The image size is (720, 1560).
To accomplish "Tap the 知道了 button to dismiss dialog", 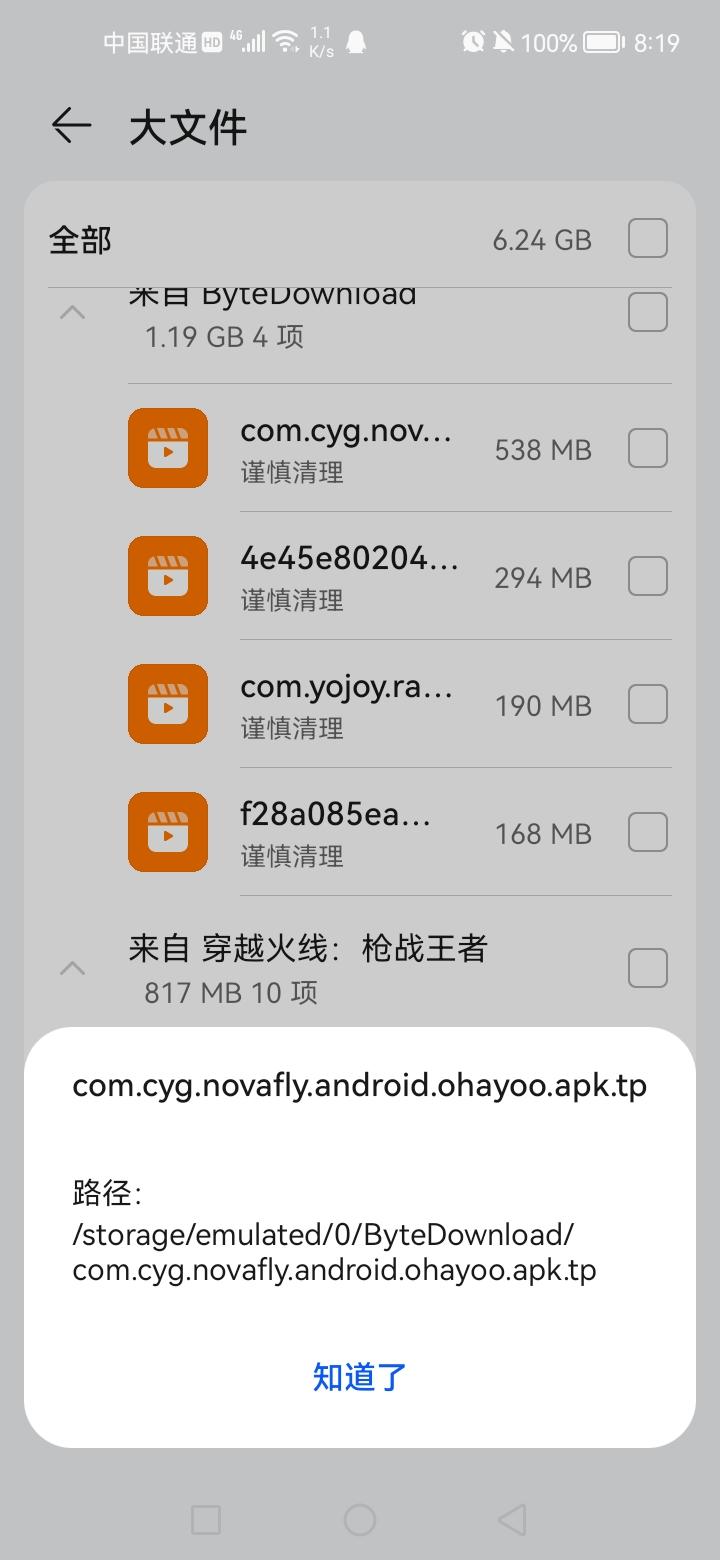I will 360,1377.
